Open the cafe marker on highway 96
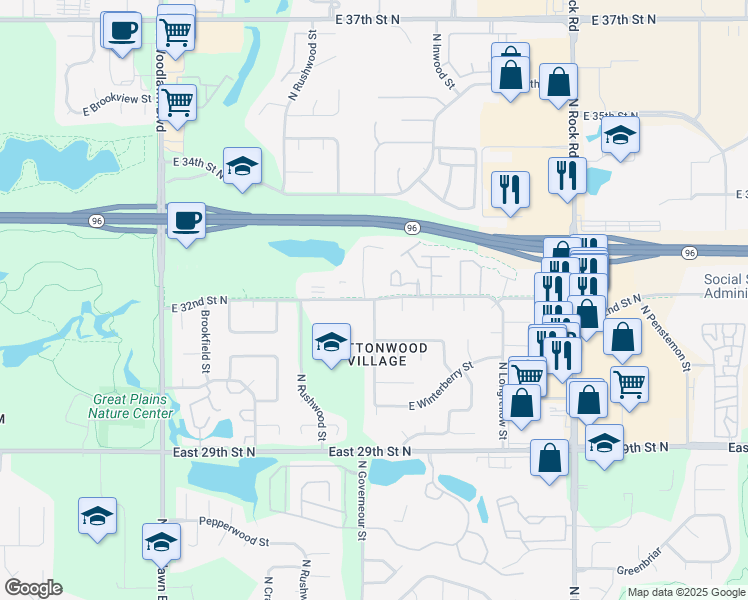This screenshot has height=600, width=748. (x=186, y=218)
